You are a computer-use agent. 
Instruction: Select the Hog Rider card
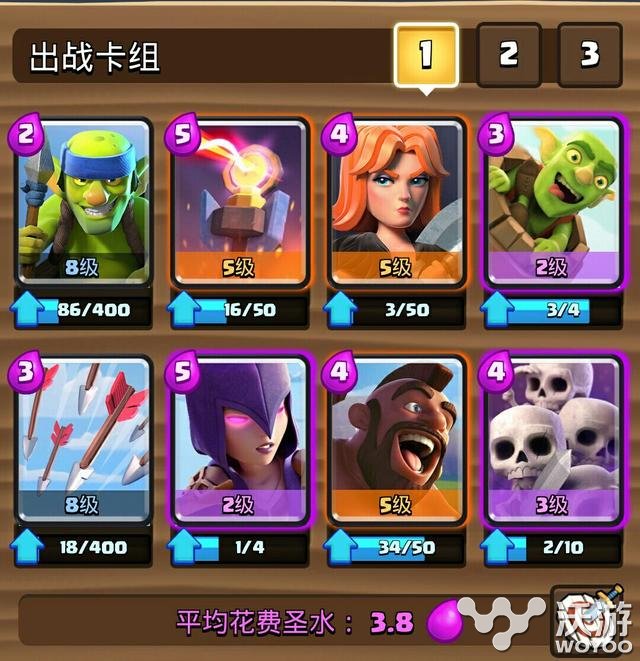396,440
